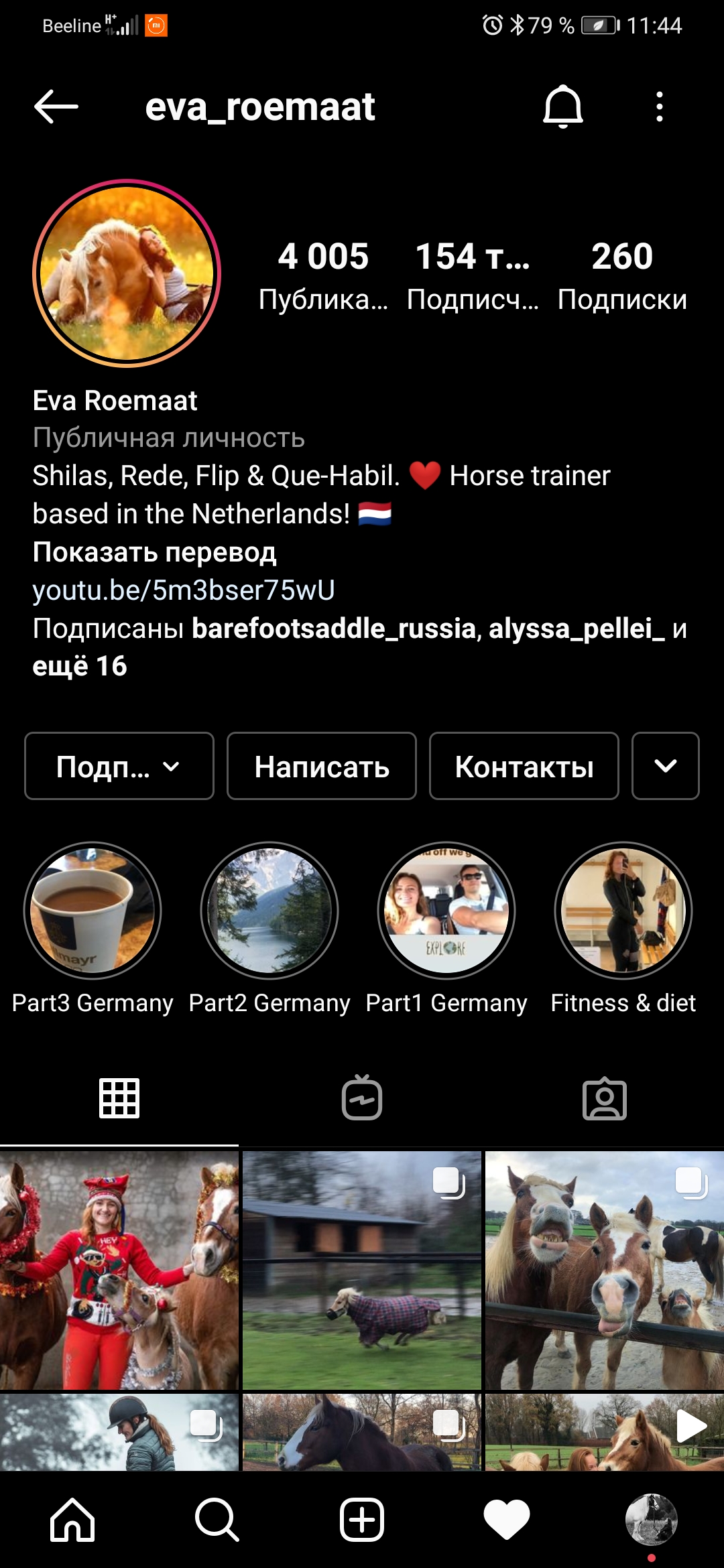
Task: Open the three-dot overflow menu
Action: tap(660, 107)
